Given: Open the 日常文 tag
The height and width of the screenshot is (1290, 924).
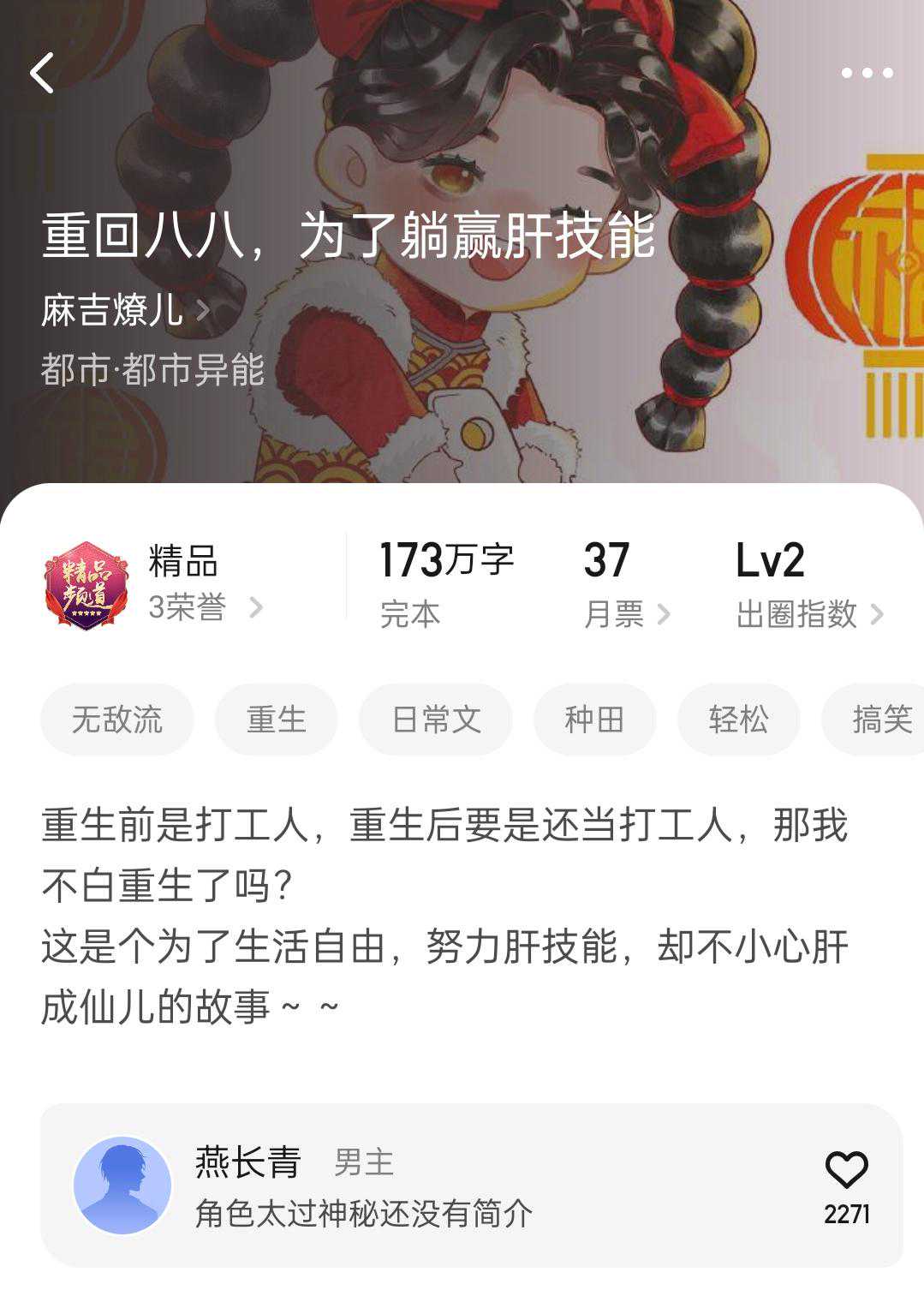Looking at the screenshot, I should click(x=436, y=720).
